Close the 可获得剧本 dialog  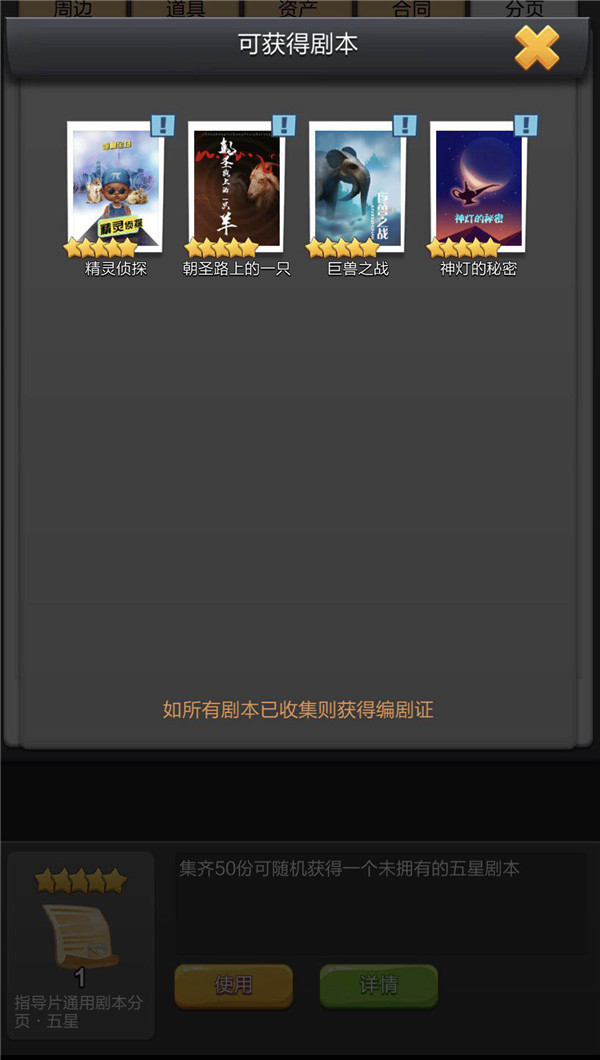click(x=537, y=47)
